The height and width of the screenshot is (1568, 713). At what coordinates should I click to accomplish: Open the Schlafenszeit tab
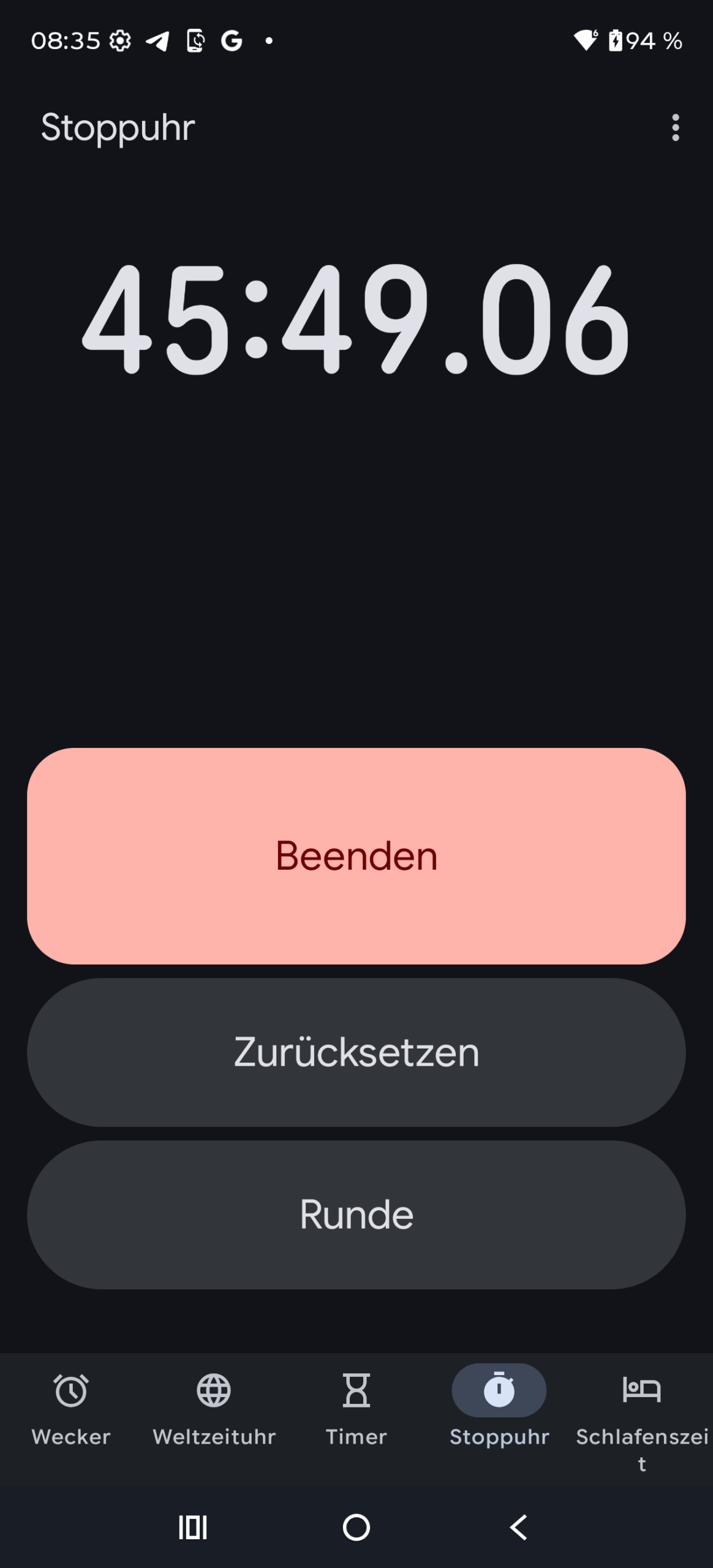[641, 1409]
